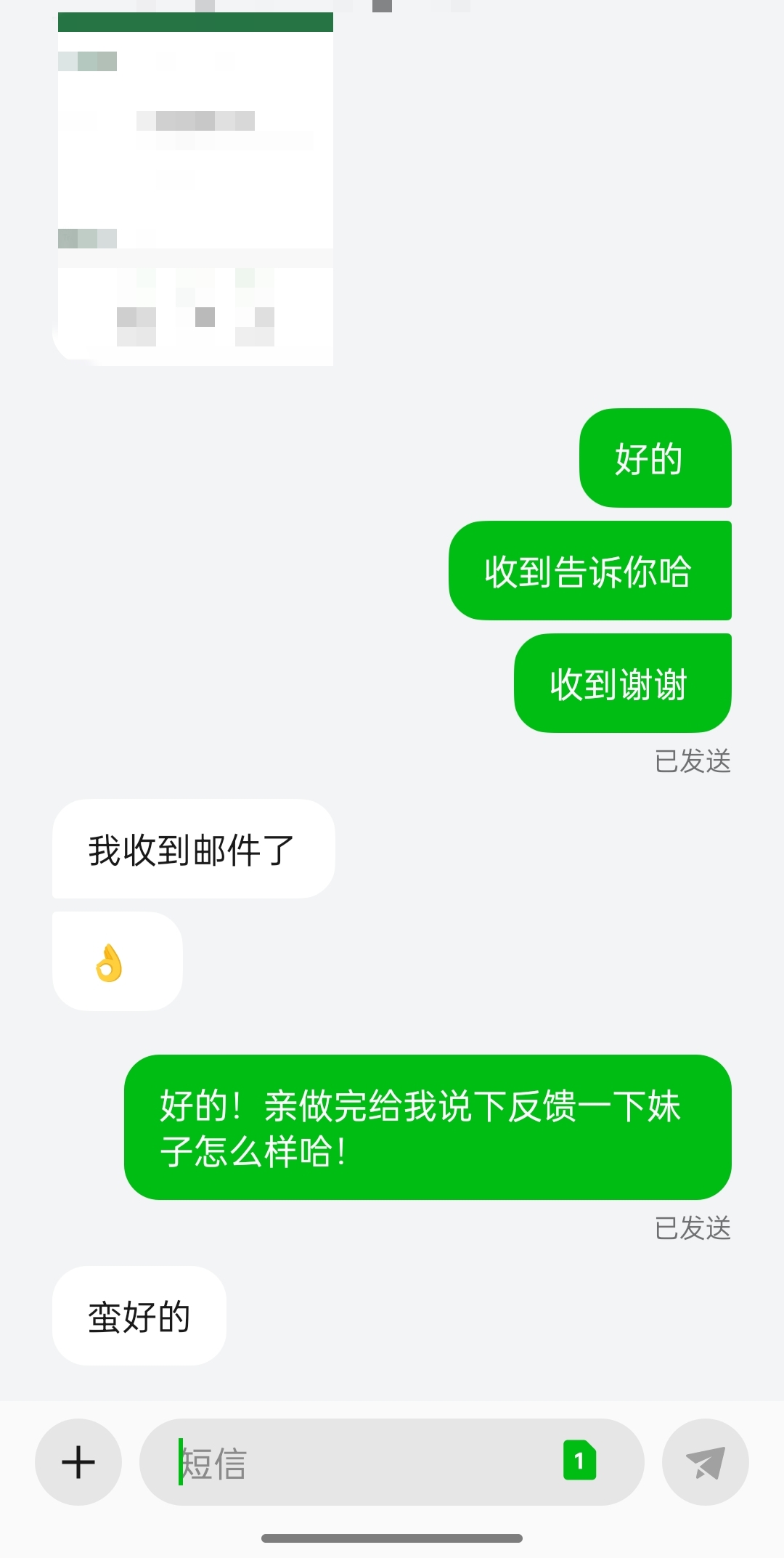Open the received image attachment

tap(195, 189)
